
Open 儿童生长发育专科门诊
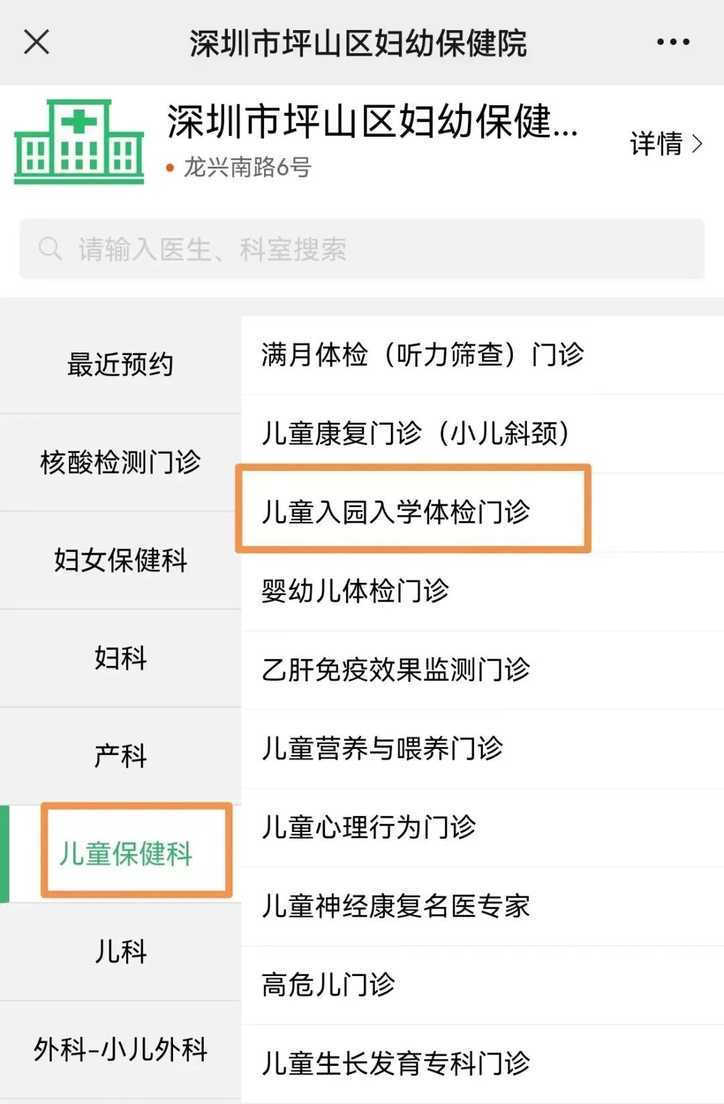(x=396, y=1063)
